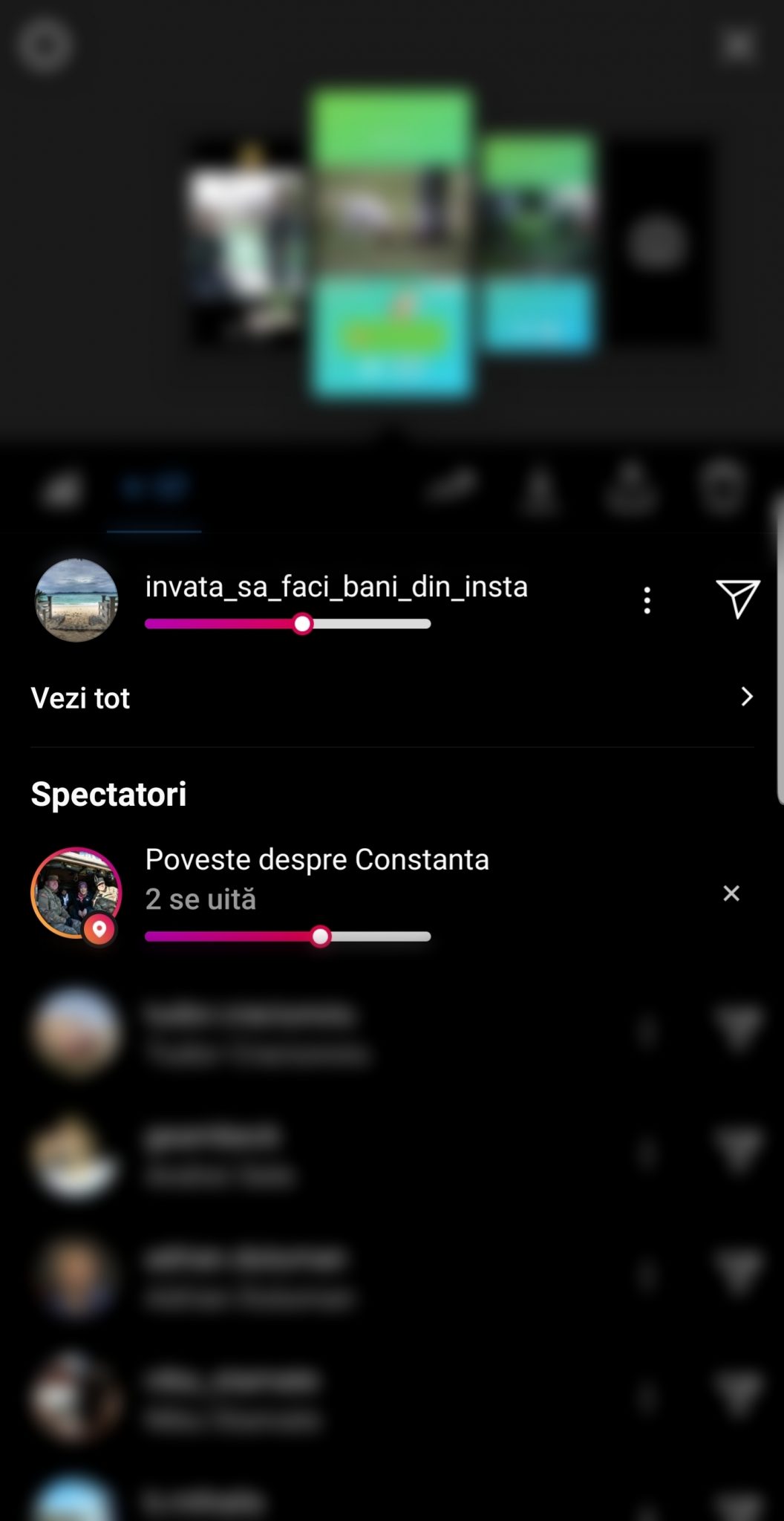Open the settings gear at top left
The height and width of the screenshot is (1521, 784).
tap(46, 45)
